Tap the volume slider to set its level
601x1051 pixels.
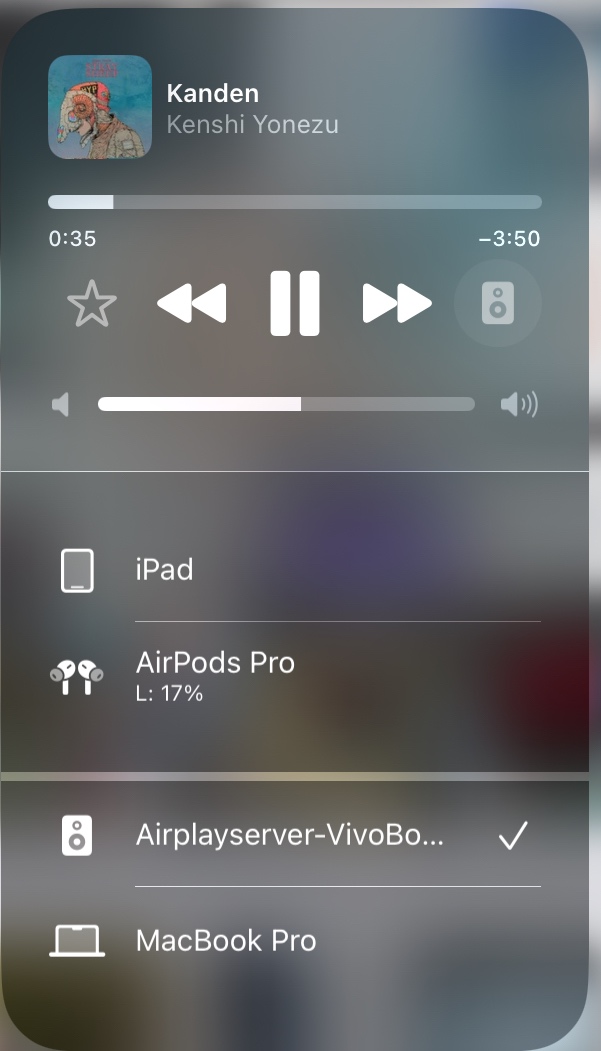tap(286, 404)
